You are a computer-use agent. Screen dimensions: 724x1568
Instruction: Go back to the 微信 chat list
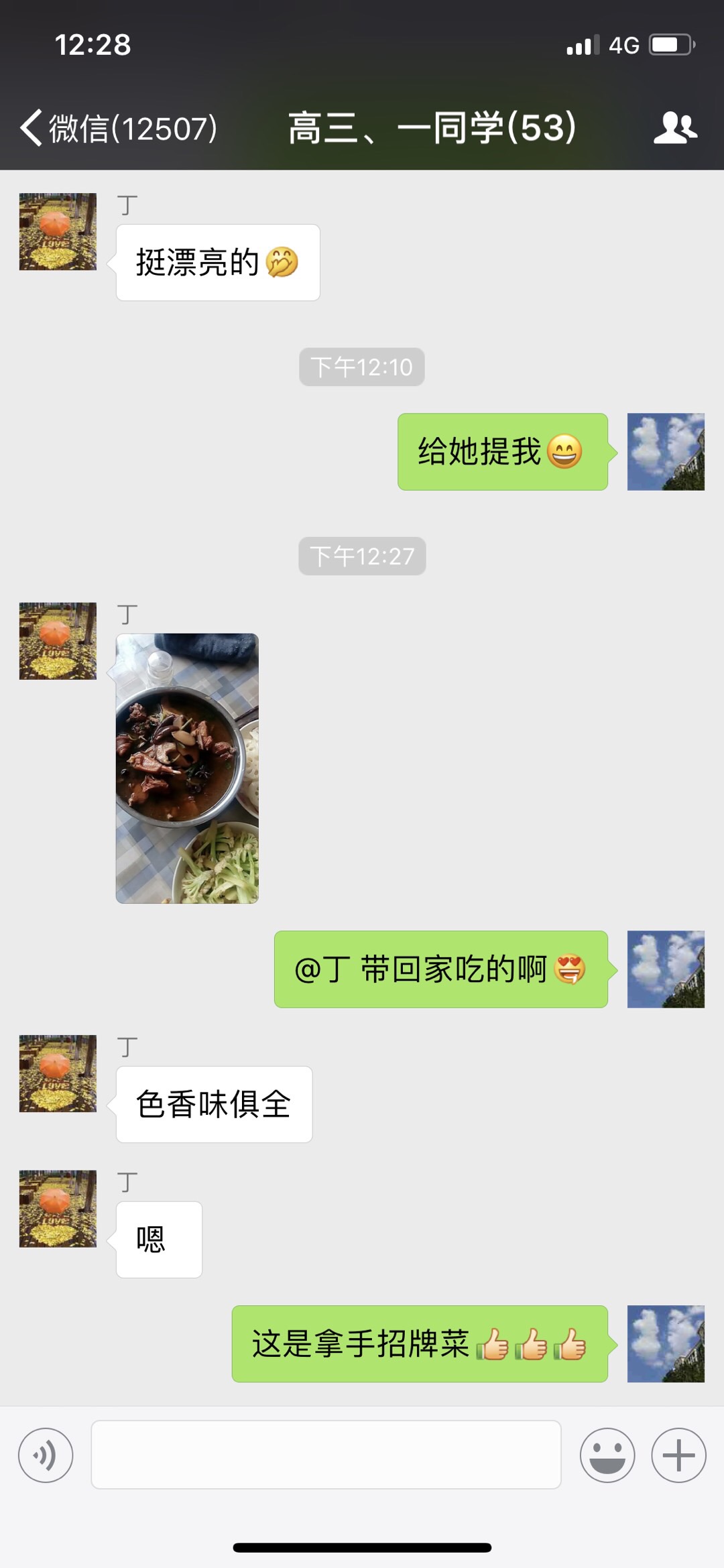pos(117,127)
